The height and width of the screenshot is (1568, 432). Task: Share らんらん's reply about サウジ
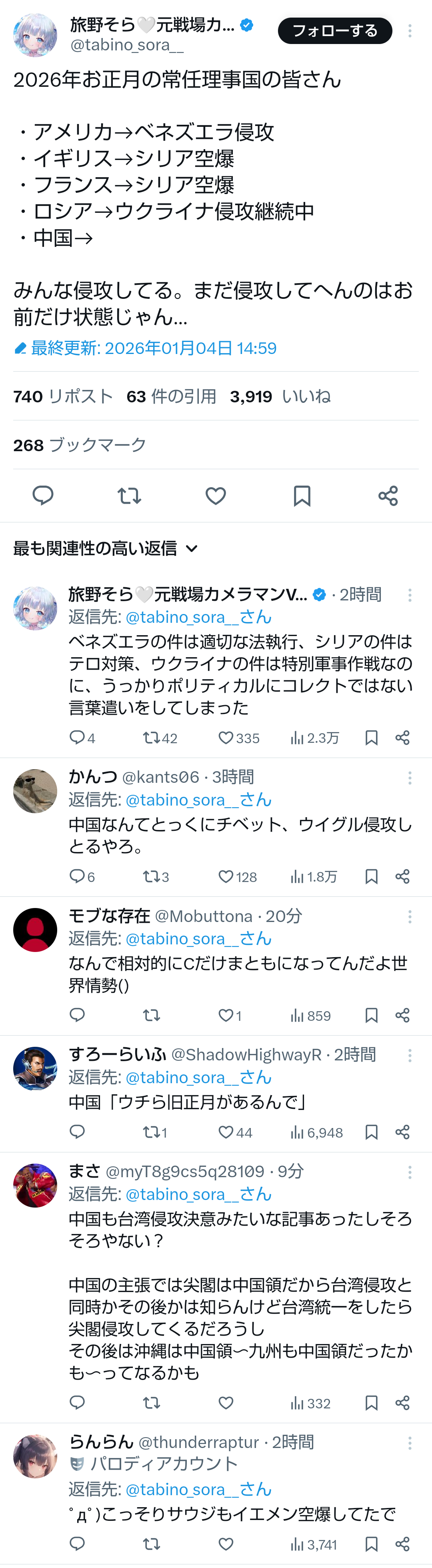pyautogui.click(x=402, y=1544)
